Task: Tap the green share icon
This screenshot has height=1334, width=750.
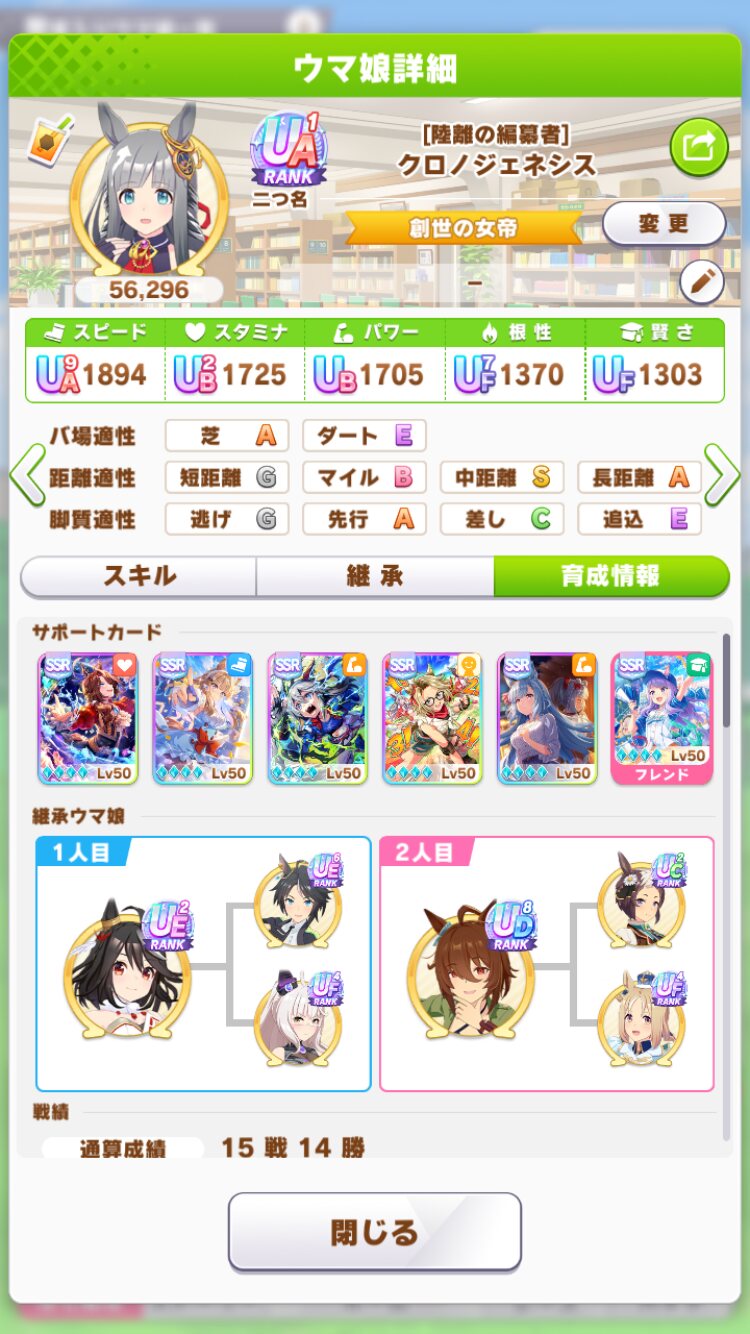Action: [x=699, y=147]
